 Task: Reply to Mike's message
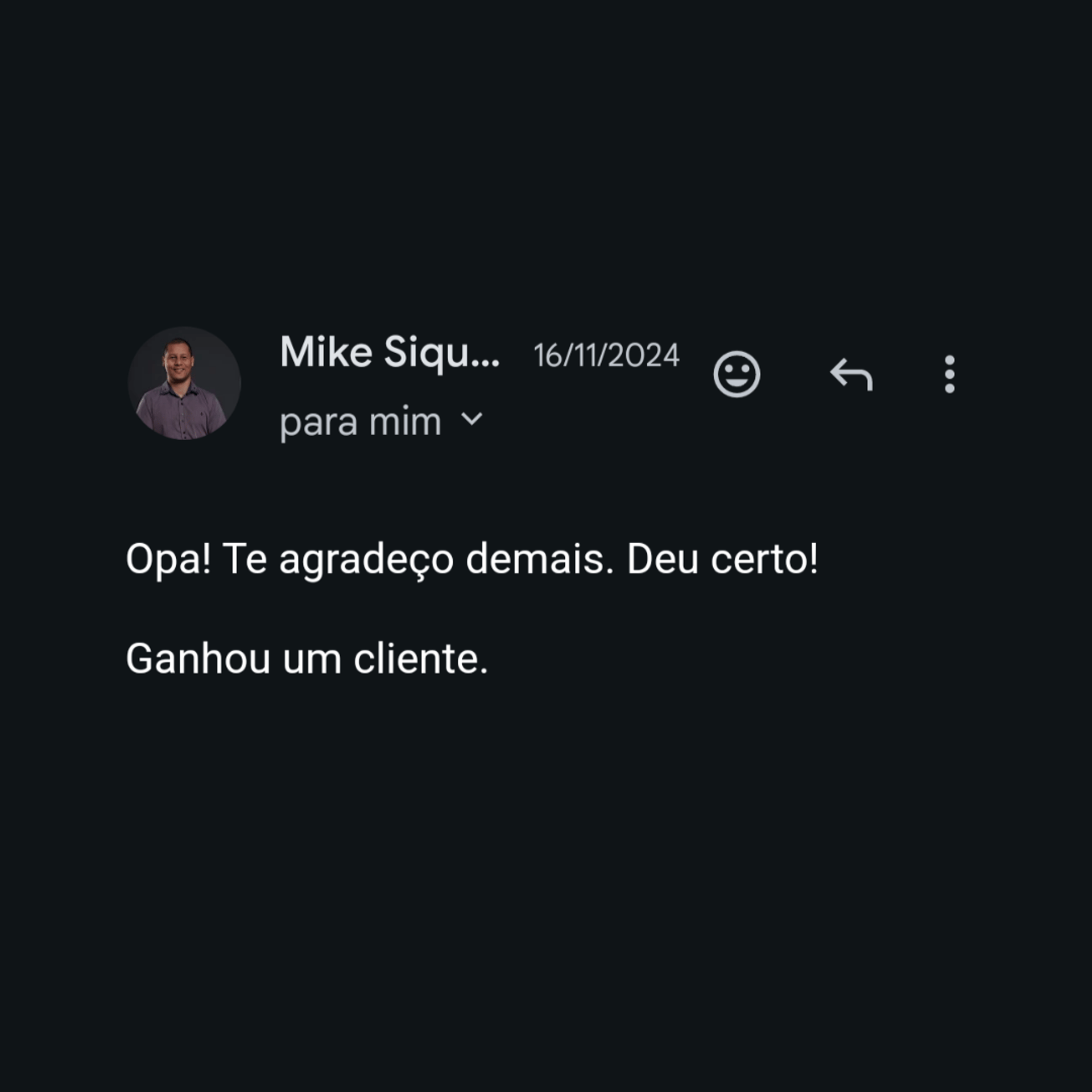[851, 374]
